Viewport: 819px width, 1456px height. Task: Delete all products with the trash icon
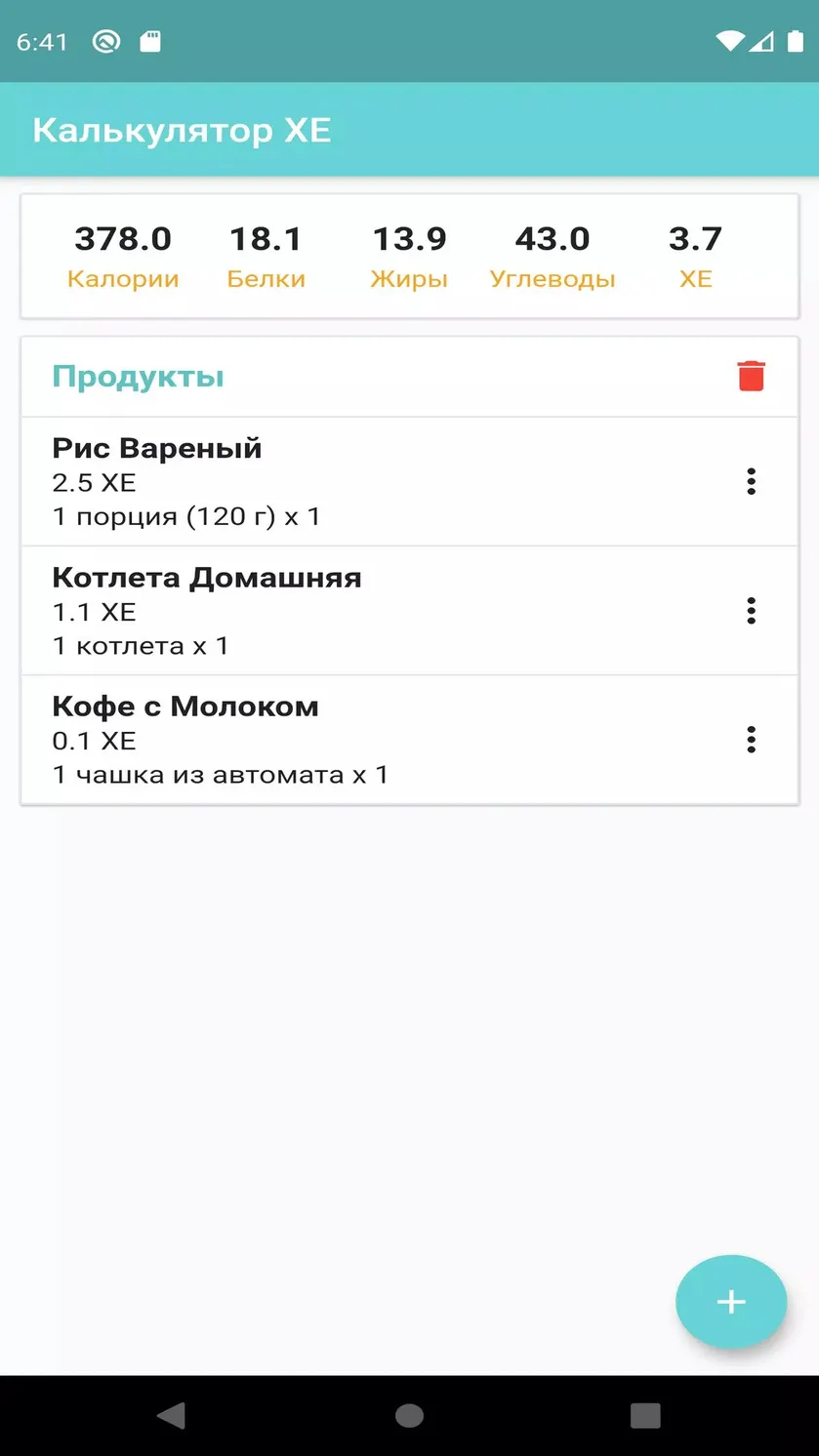tap(751, 376)
